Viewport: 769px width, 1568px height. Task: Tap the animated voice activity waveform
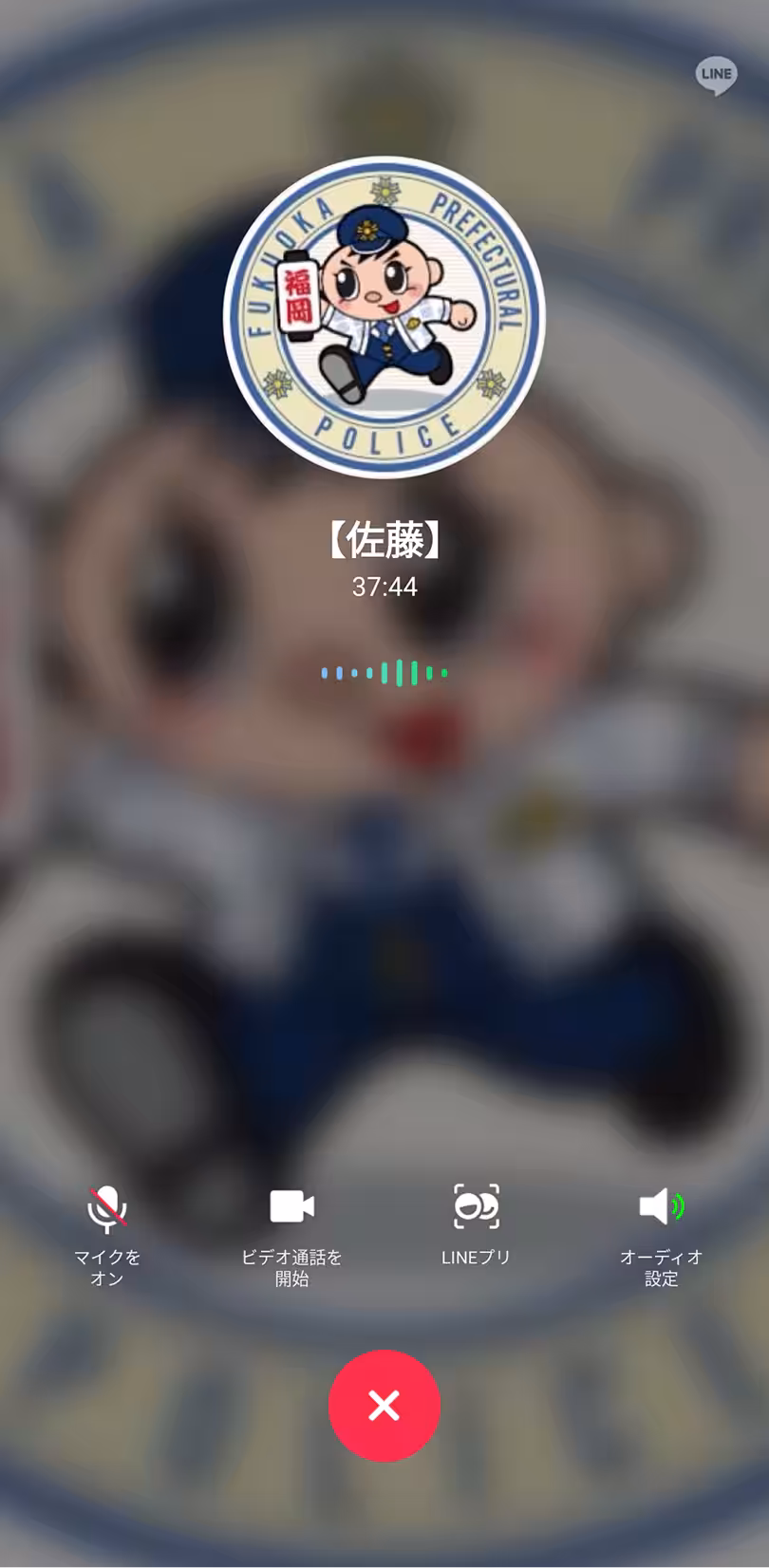384,672
